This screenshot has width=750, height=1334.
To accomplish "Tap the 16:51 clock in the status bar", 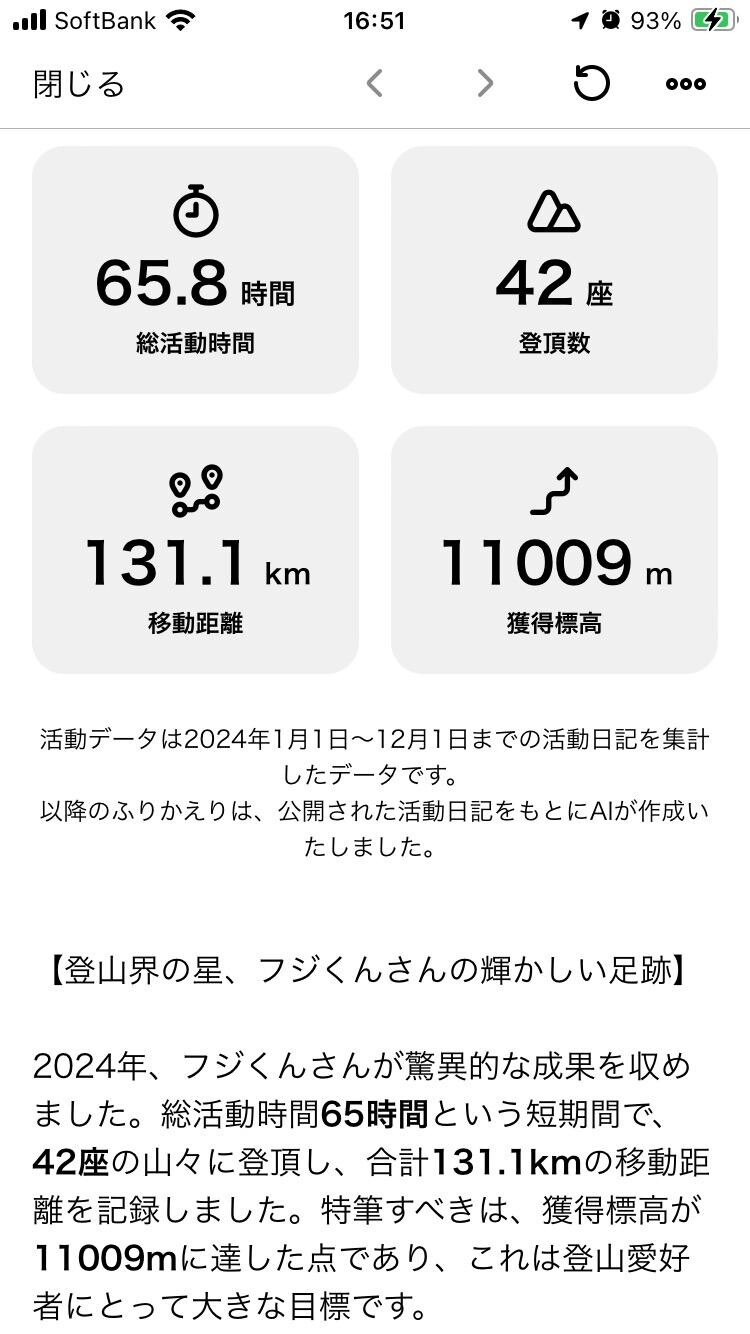I will (371, 20).
